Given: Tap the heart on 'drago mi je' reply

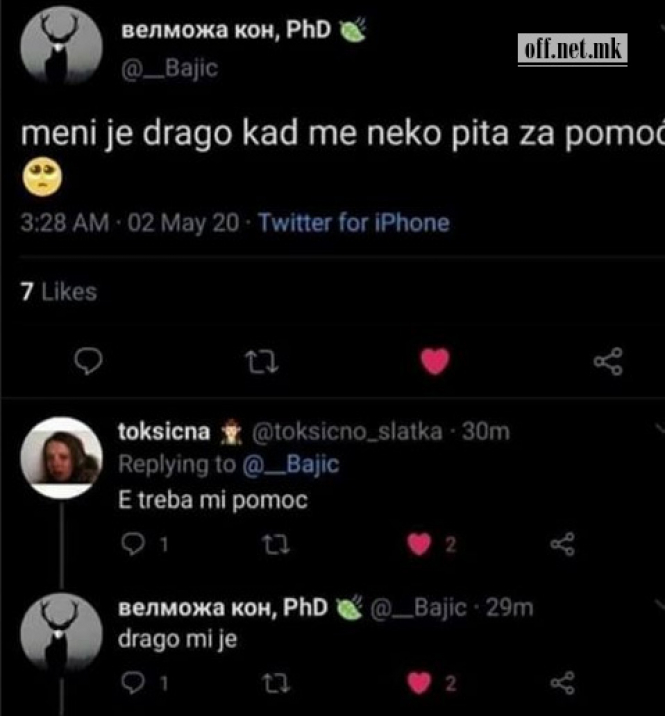Looking at the screenshot, I should coord(421,684).
